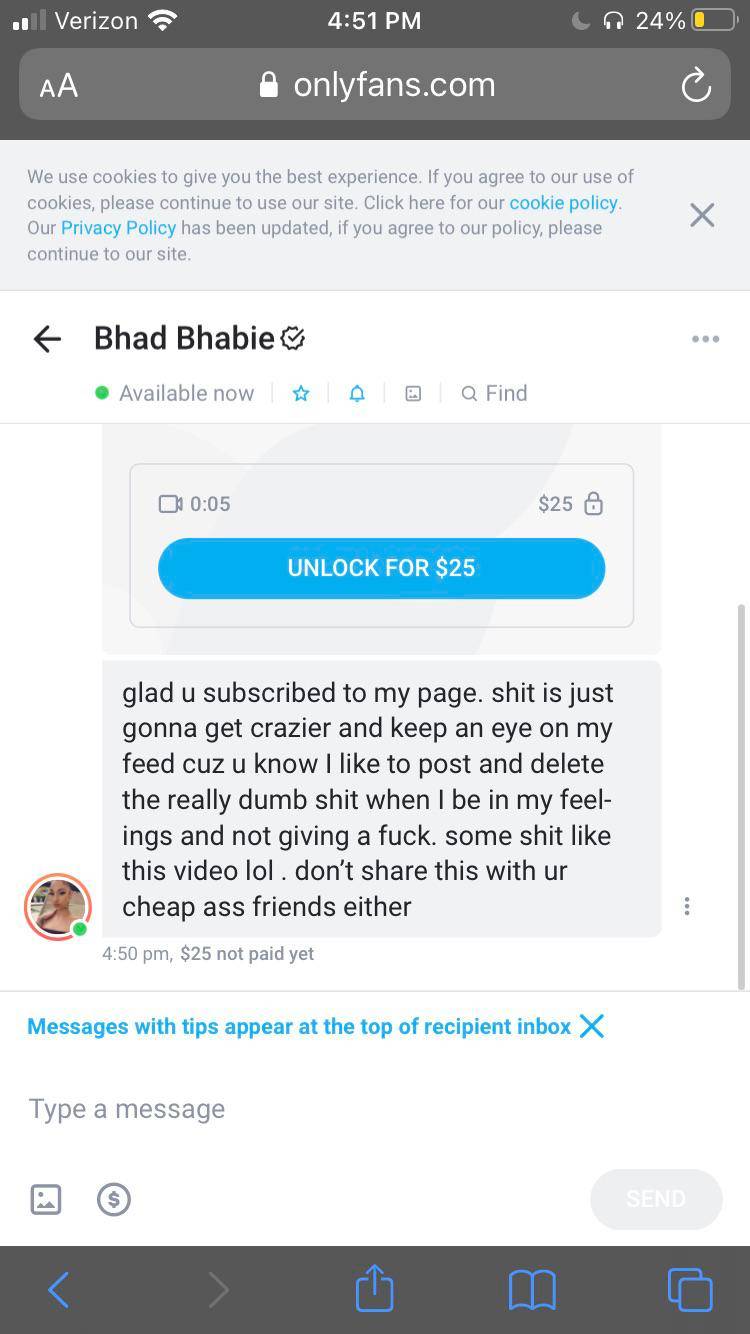Image resolution: width=750 pixels, height=1334 pixels.
Task: Close the tips info banner
Action: (x=591, y=1026)
